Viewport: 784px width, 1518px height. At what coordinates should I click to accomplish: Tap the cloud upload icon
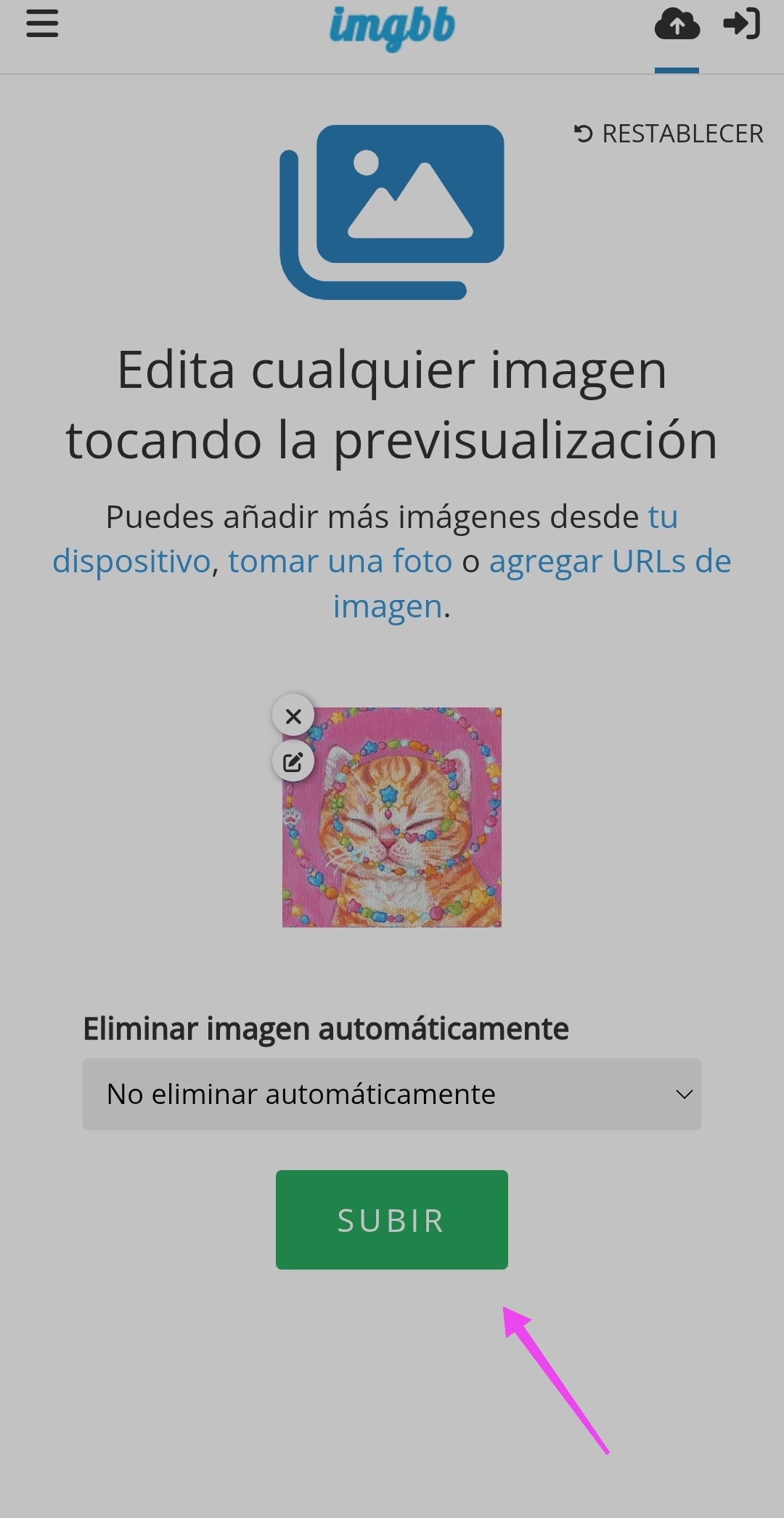[x=677, y=25]
